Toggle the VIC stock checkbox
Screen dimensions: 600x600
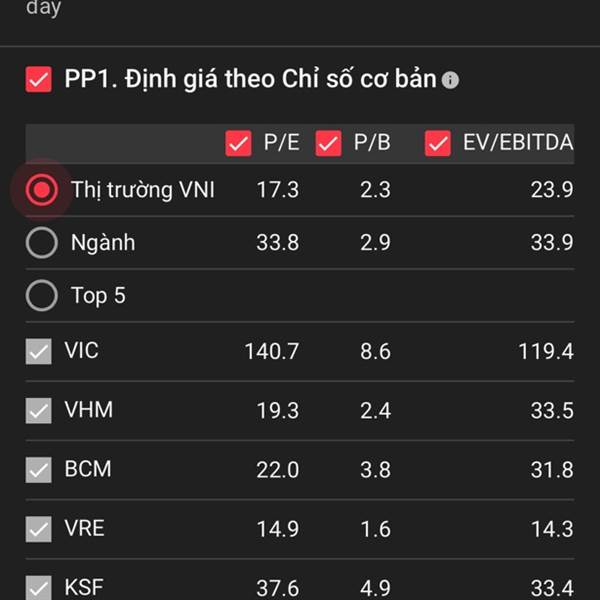coord(39,351)
